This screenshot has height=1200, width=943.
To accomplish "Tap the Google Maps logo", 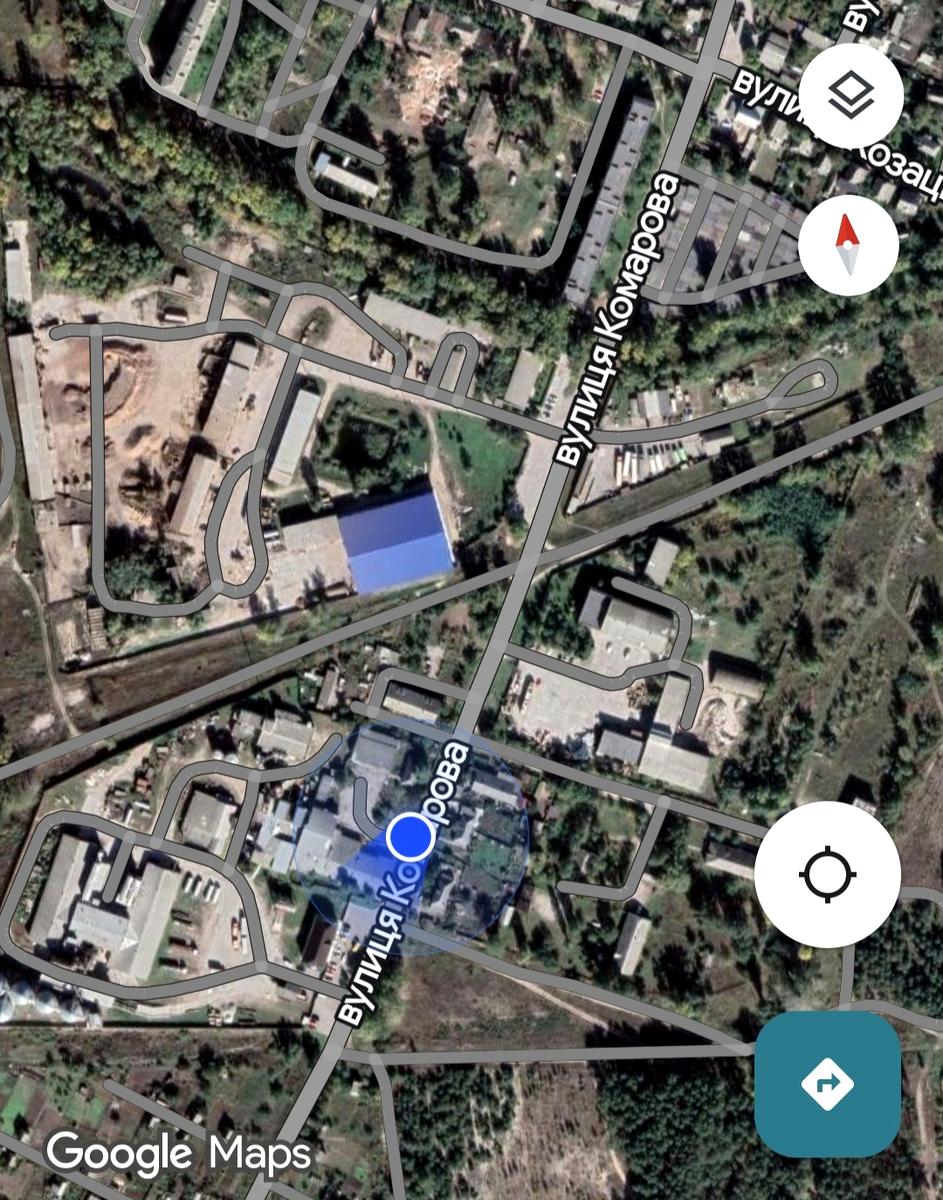I will tap(178, 1152).
